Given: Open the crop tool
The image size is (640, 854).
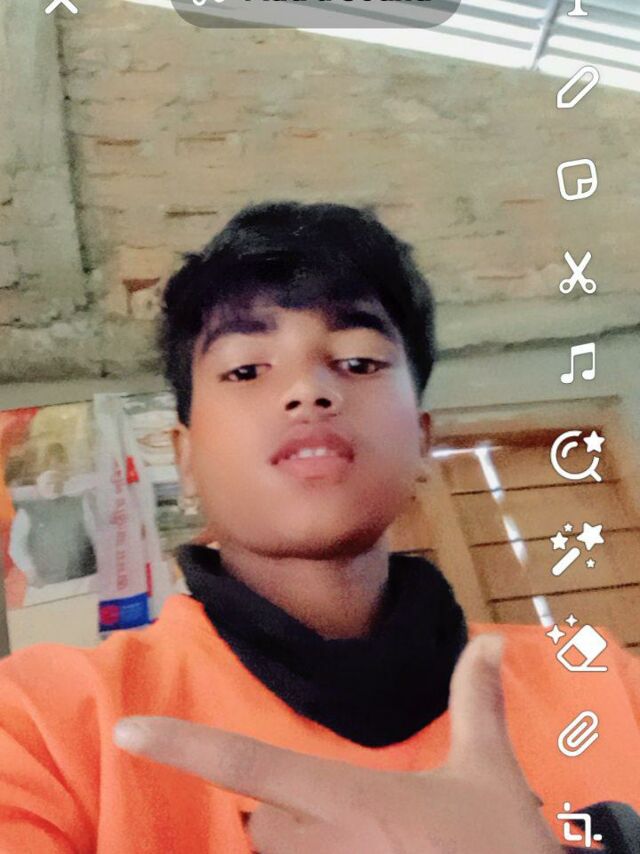Looking at the screenshot, I should 577,826.
